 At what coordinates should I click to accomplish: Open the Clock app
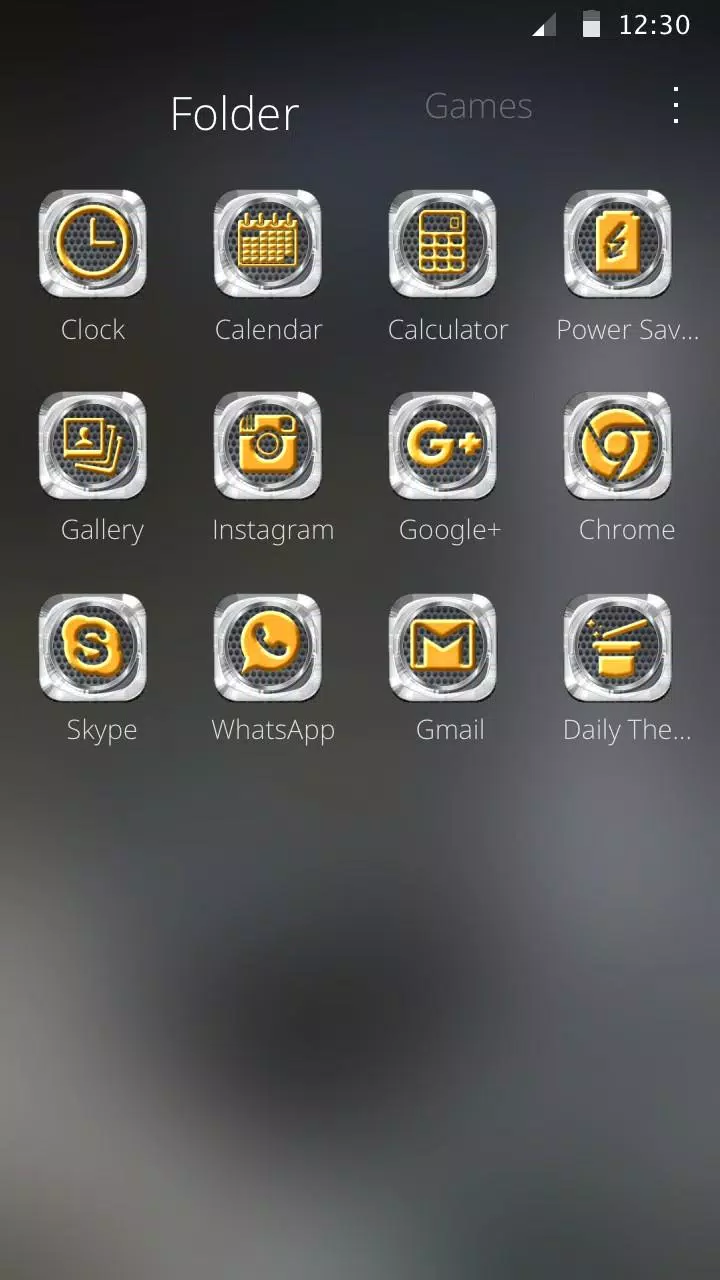(x=93, y=244)
